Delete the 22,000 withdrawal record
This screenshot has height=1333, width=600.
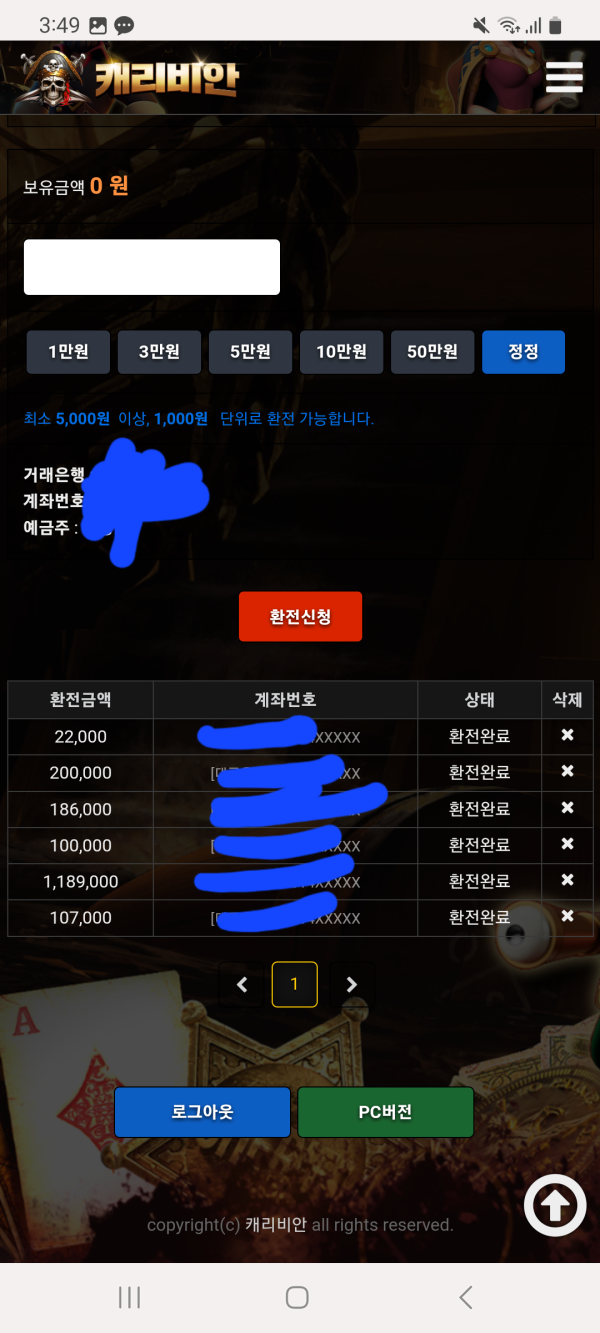coord(567,736)
